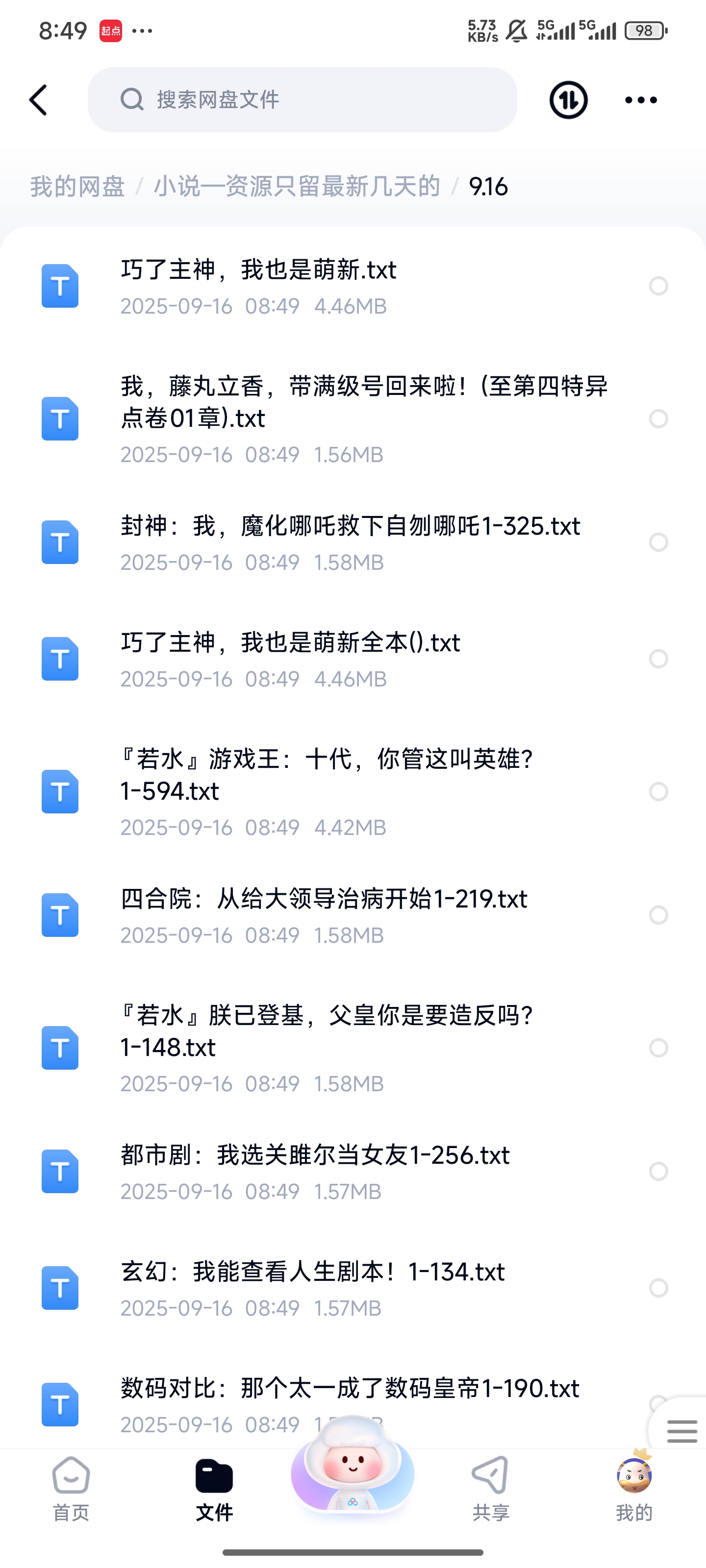Navigate to 我的网盘 in the breadcrumb
The width and height of the screenshot is (706, 1568).
click(x=77, y=186)
